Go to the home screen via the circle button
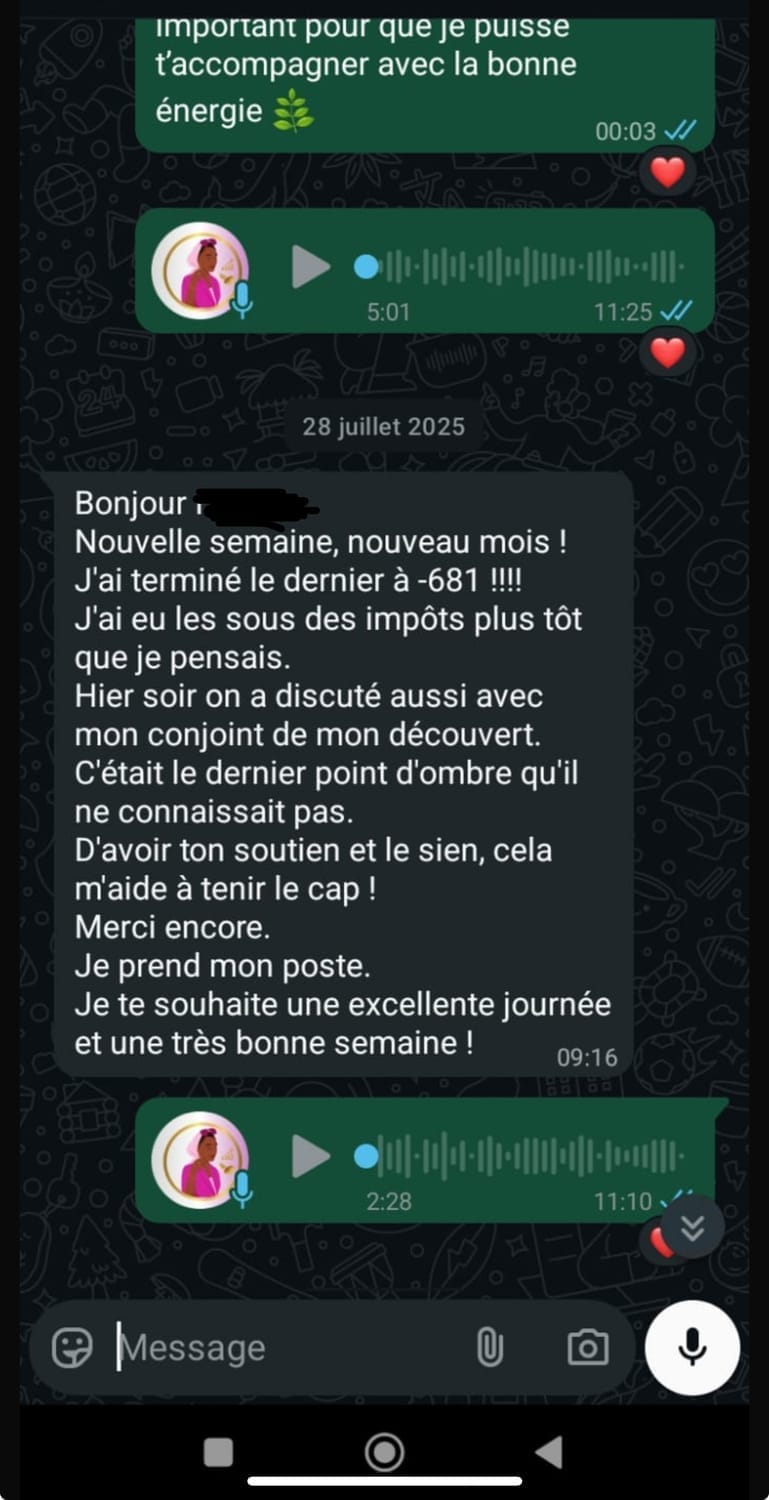The image size is (769, 1500). tap(385, 1452)
